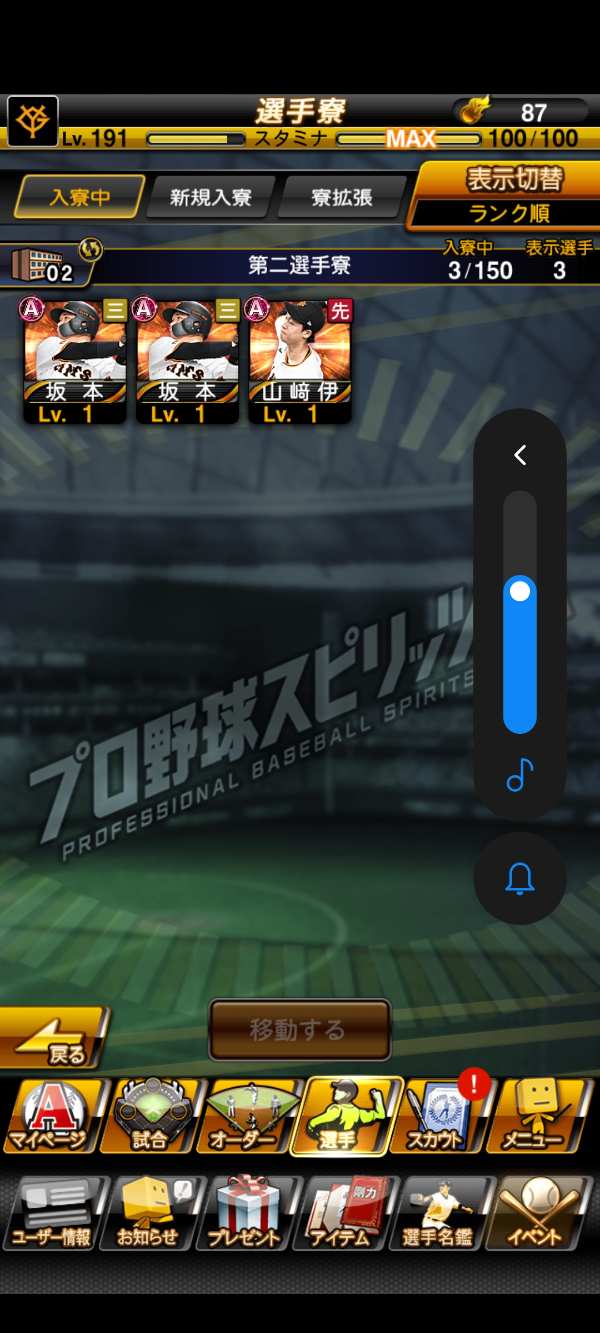Image resolution: width=600 pixels, height=1333 pixels.
Task: Open the プレゼント gift box
Action: 246,1212
